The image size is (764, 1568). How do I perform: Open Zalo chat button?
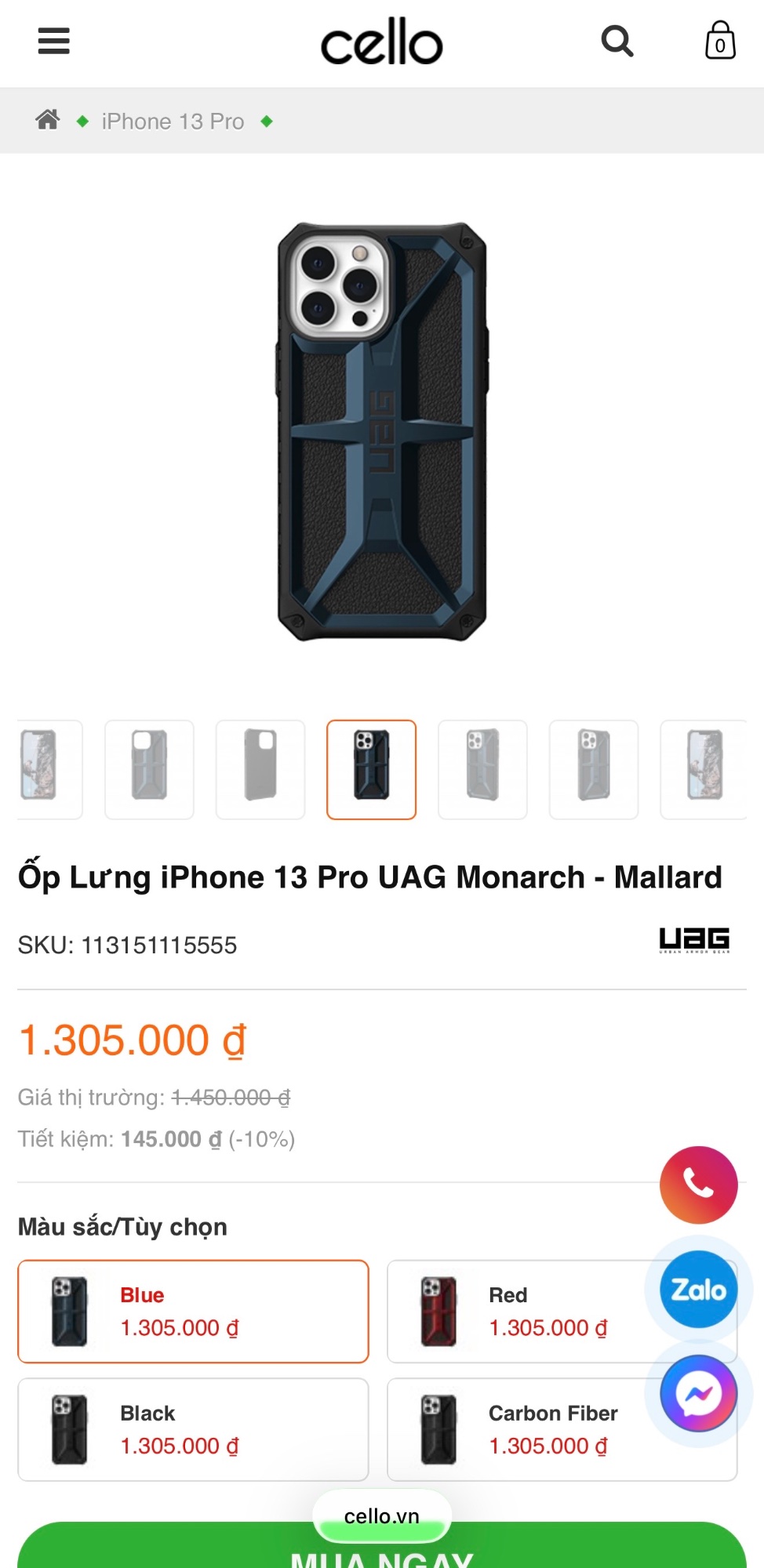(x=698, y=1290)
